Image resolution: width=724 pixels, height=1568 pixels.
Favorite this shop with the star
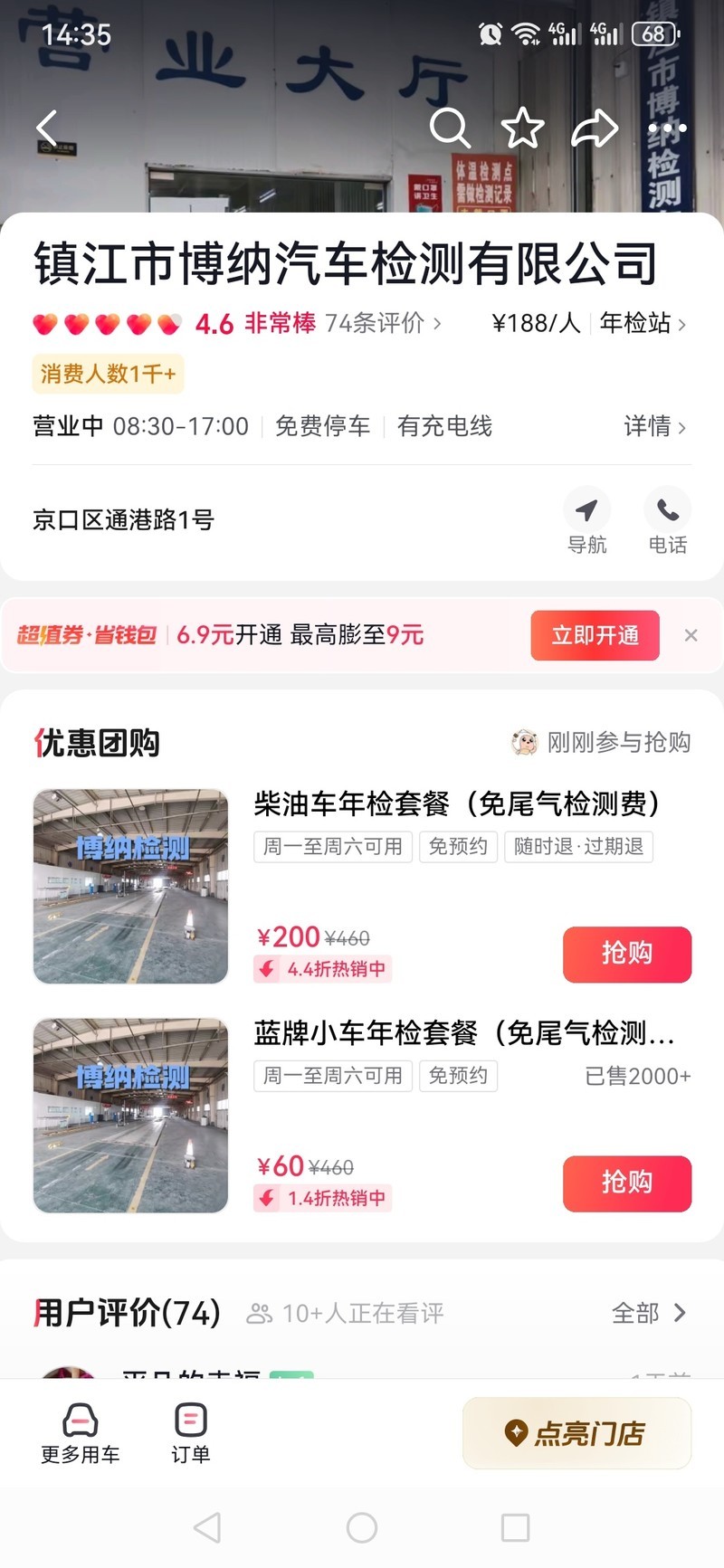523,128
